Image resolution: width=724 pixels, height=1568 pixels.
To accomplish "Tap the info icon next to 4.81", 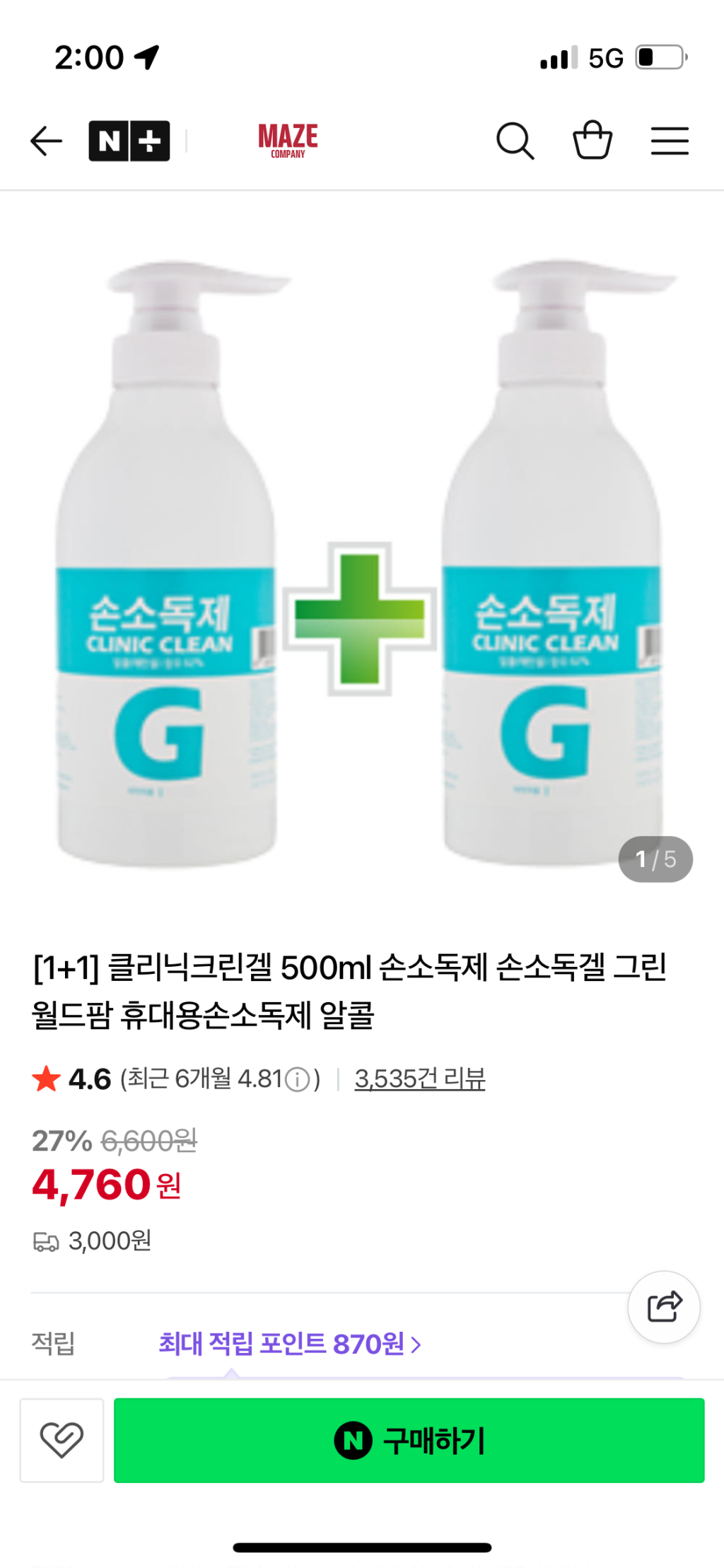I will 298,1079.
